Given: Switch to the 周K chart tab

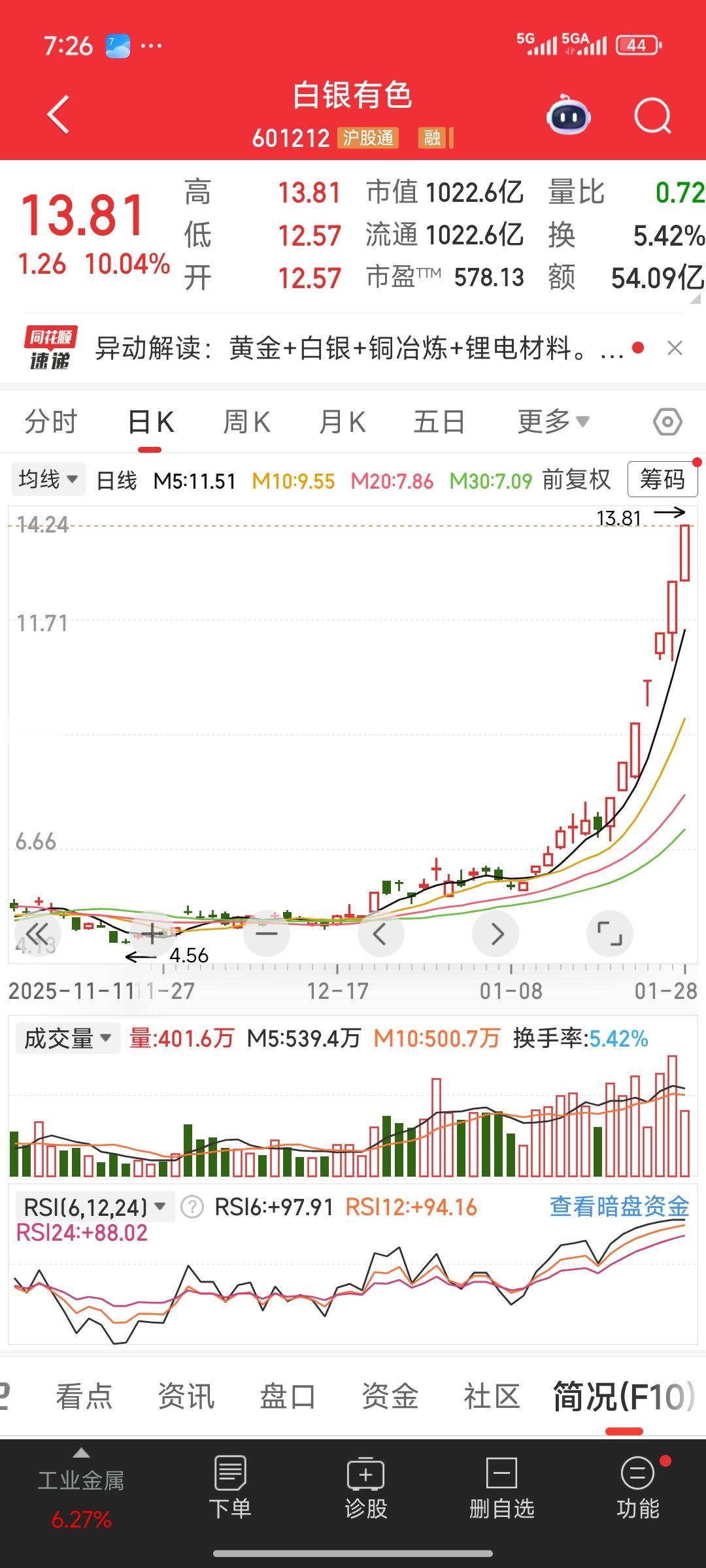Looking at the screenshot, I should click(246, 422).
